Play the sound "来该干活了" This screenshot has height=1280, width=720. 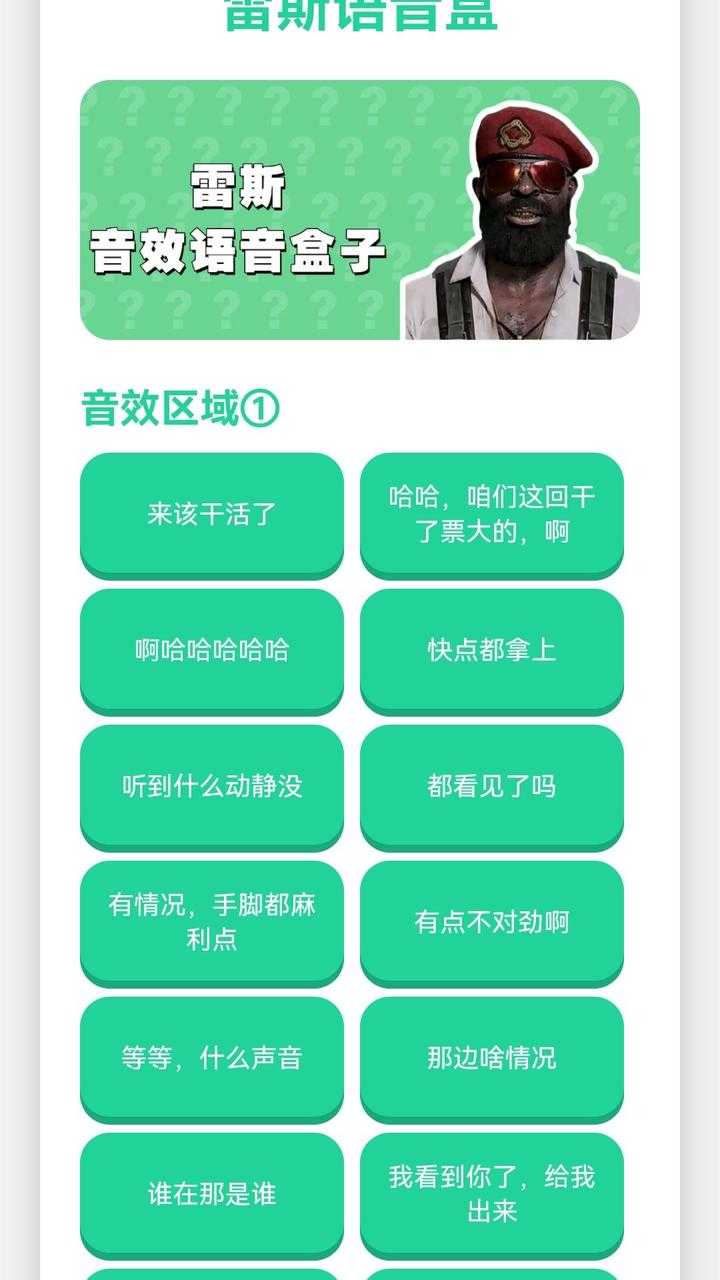pos(211,514)
